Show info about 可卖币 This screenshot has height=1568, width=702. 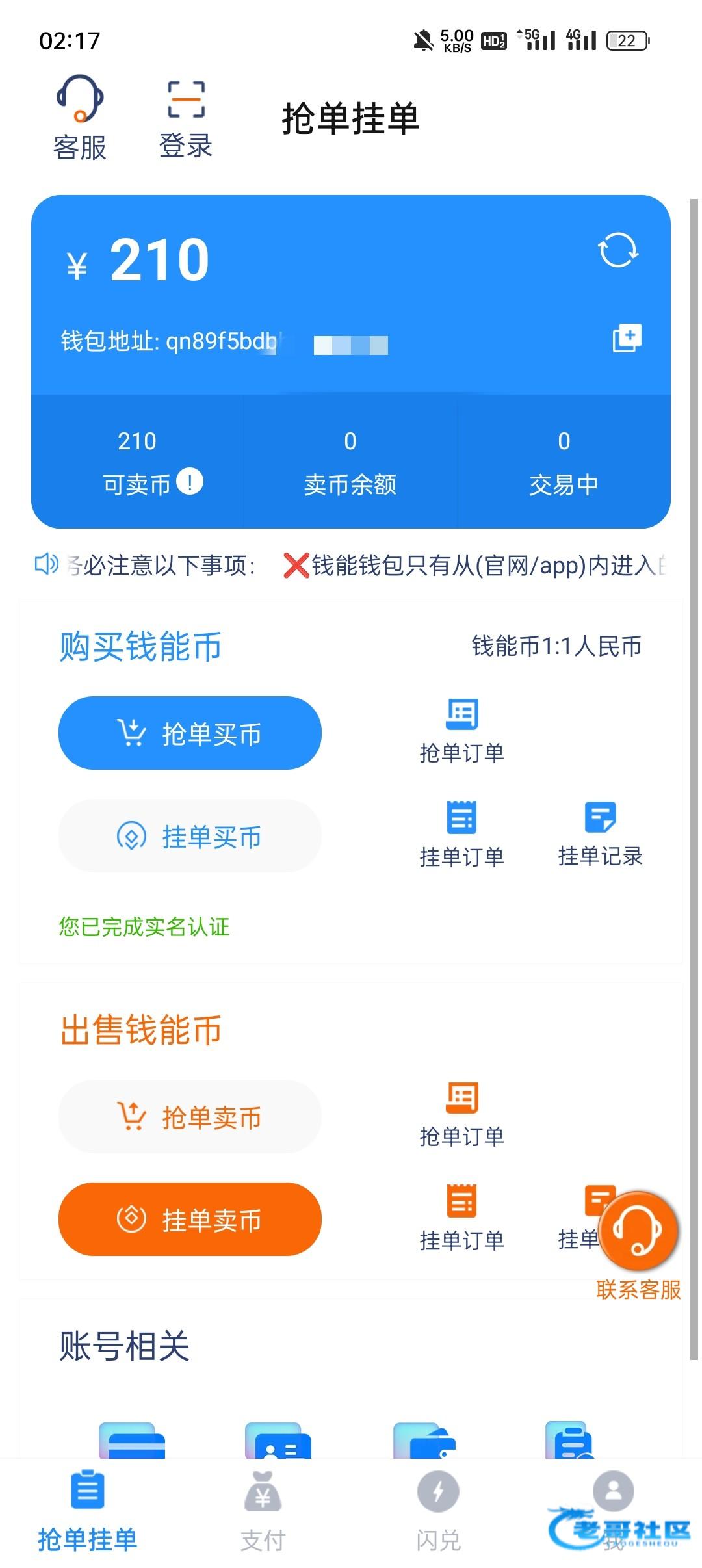(190, 482)
